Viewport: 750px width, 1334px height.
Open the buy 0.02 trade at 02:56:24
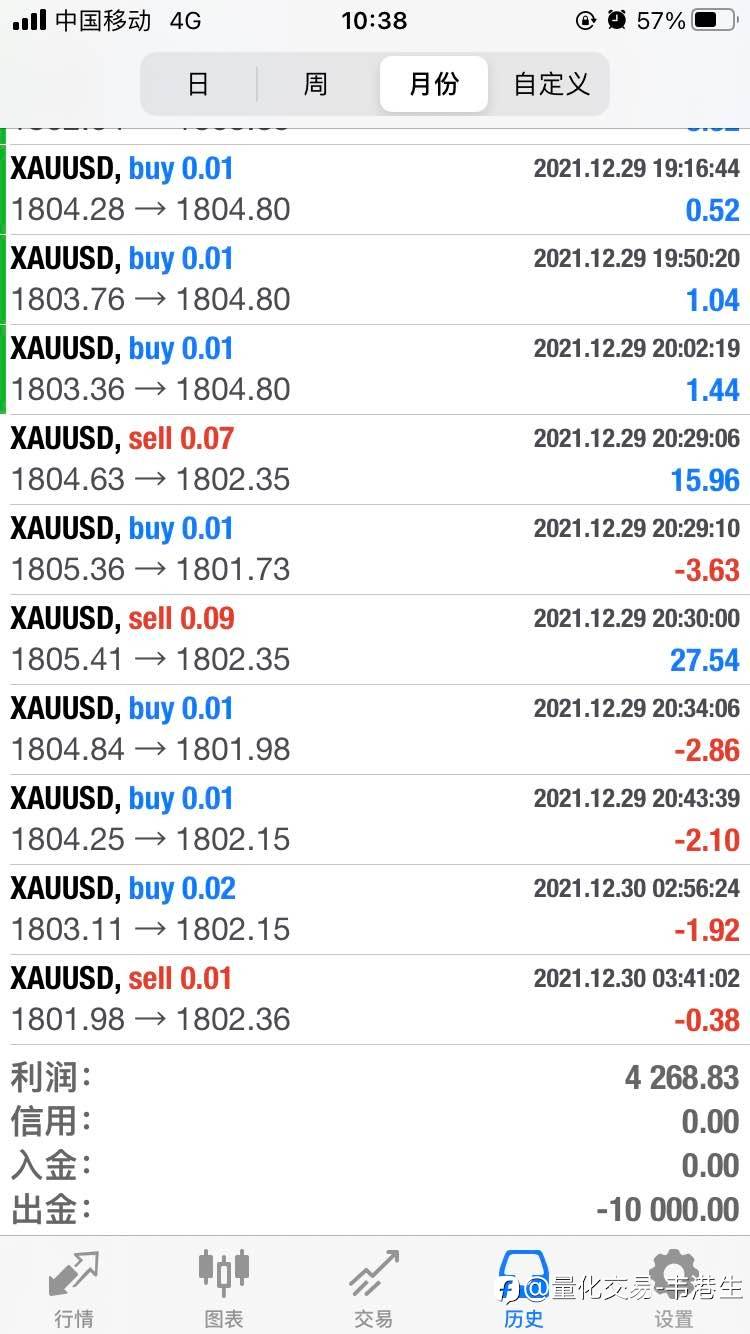coord(375,910)
